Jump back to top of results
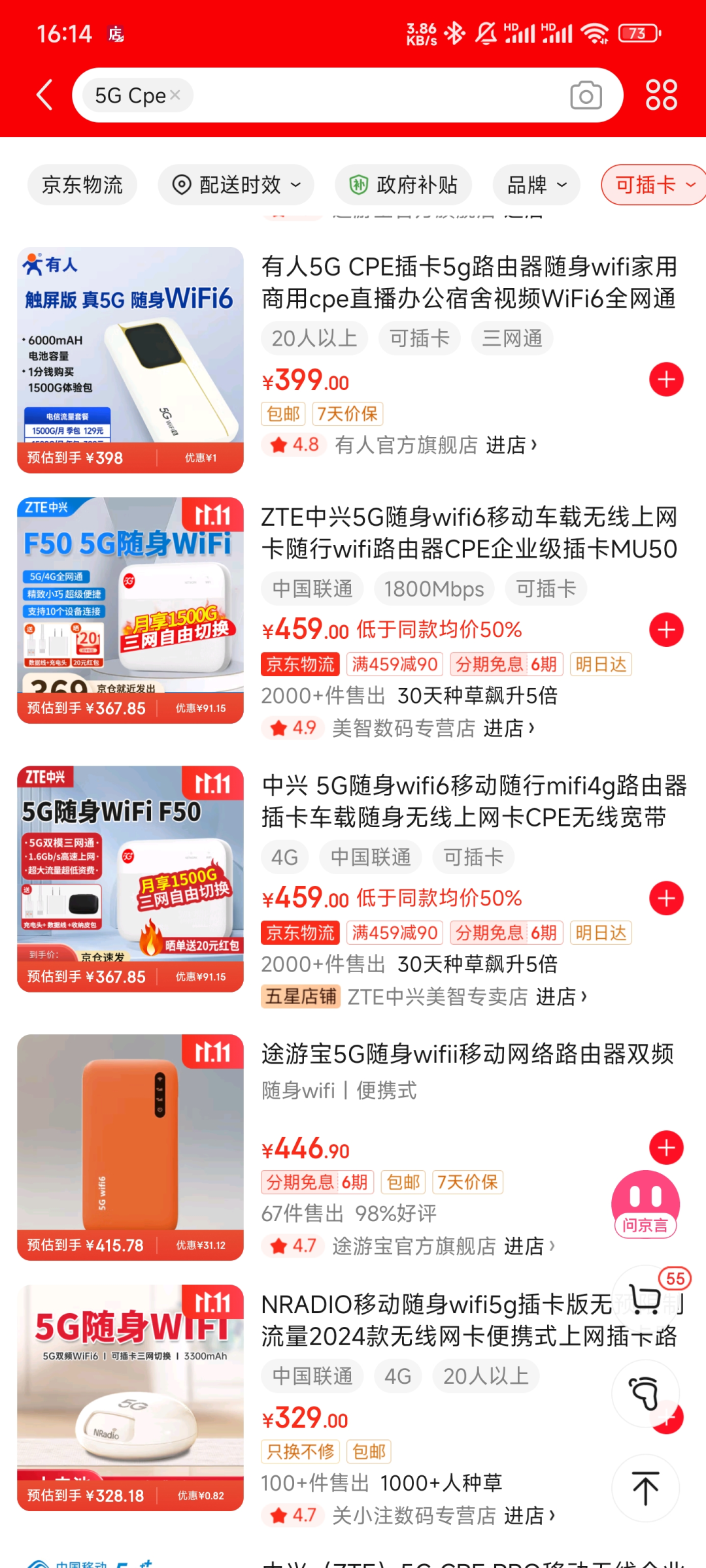The image size is (706, 1568). click(645, 1488)
